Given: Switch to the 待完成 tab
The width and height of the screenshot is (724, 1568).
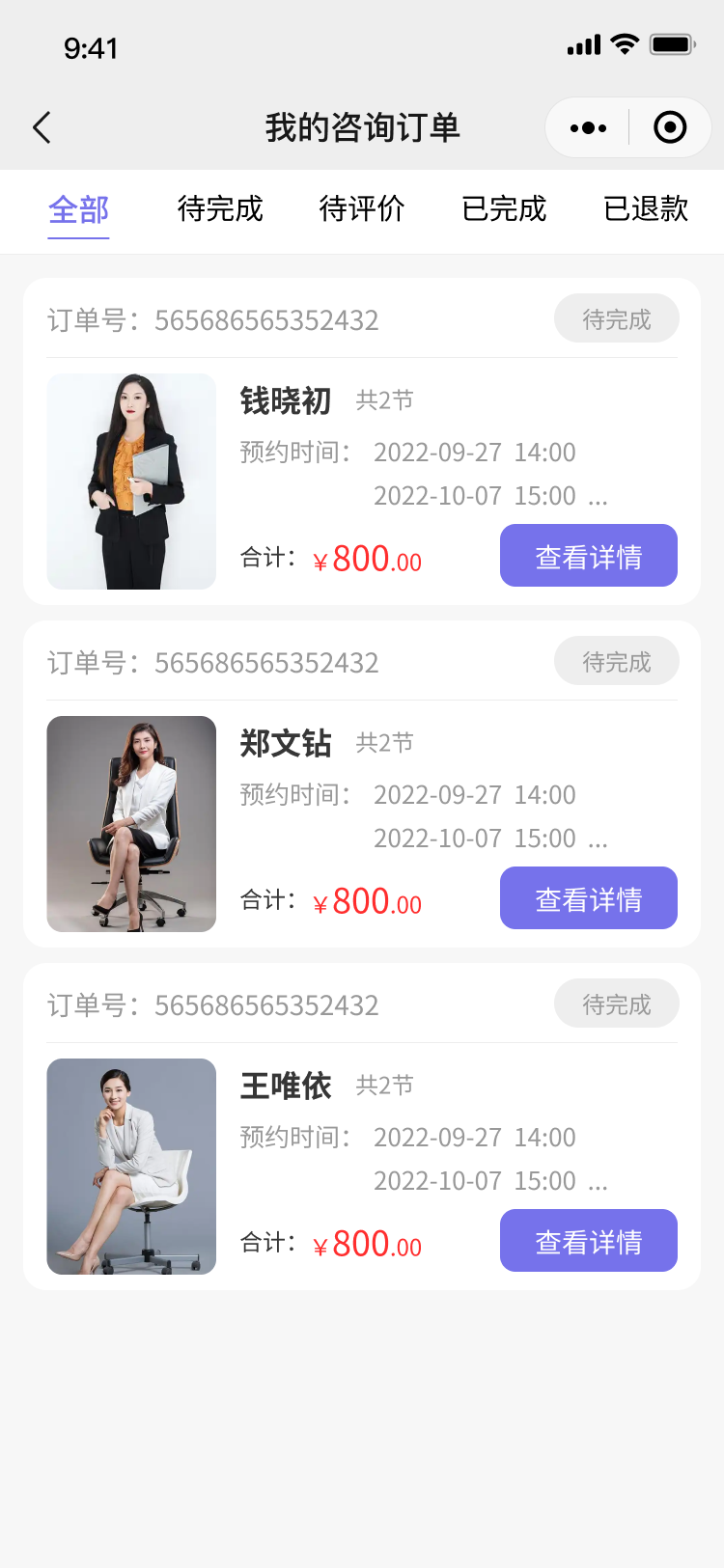Looking at the screenshot, I should click(220, 208).
